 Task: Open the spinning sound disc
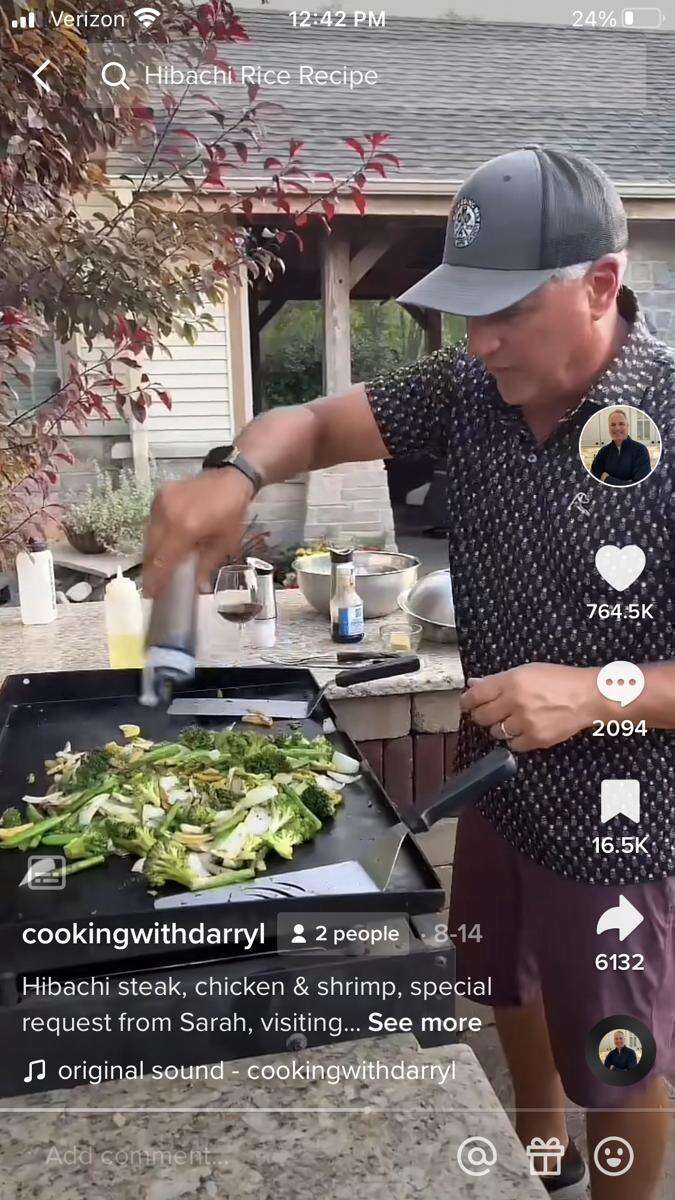click(620, 1050)
